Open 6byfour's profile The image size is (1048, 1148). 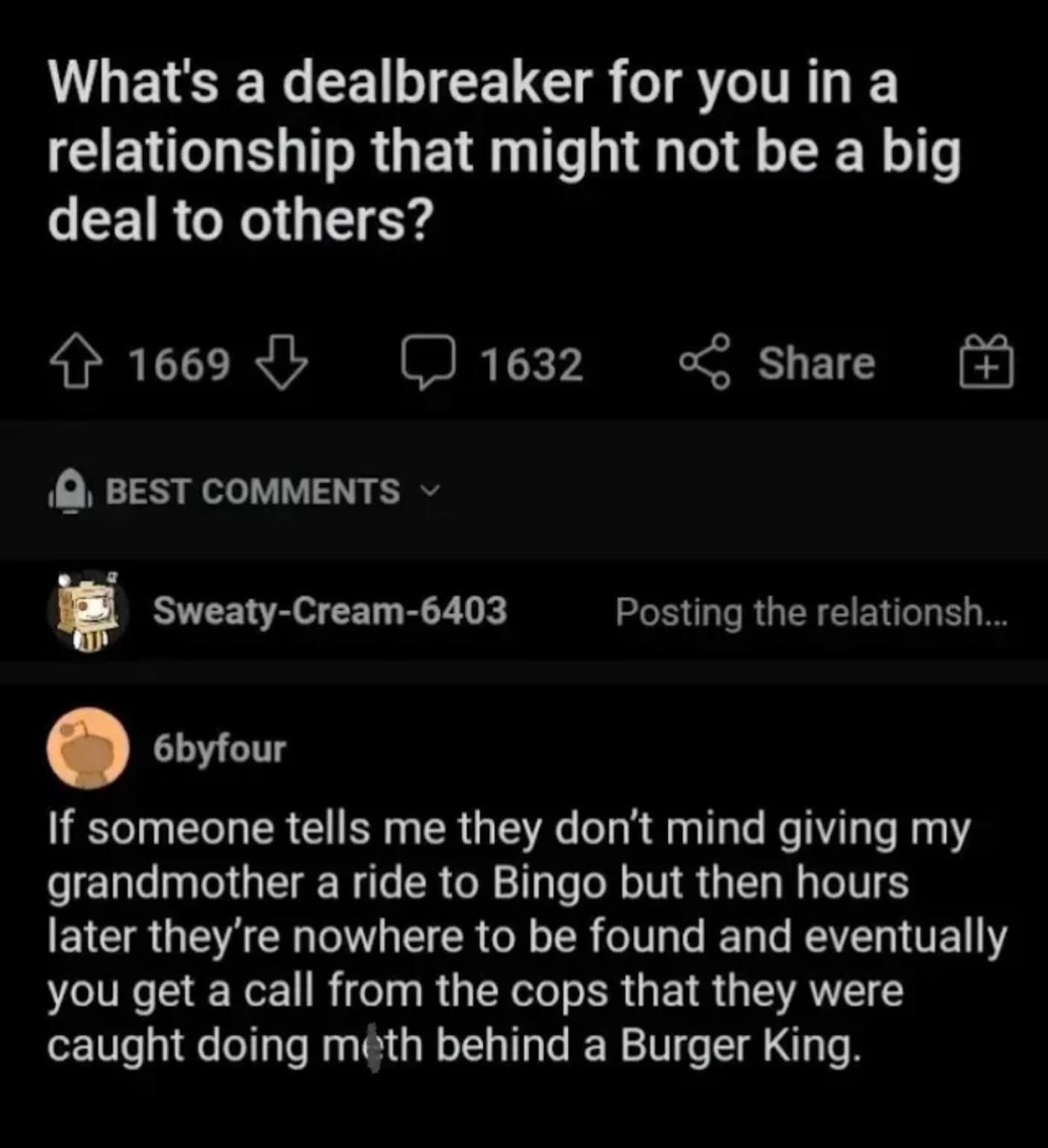(219, 749)
